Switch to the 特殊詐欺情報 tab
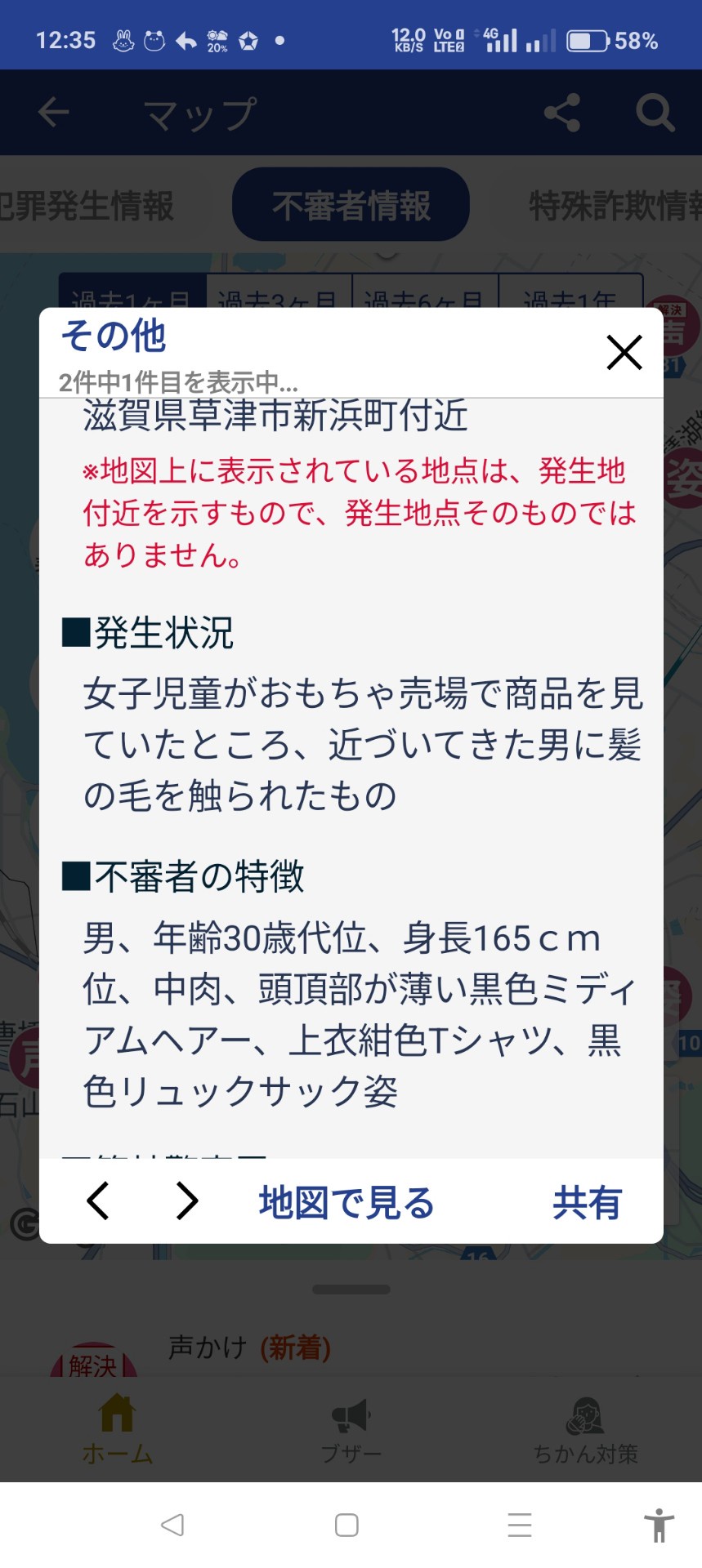The image size is (702, 1568). coord(615,205)
